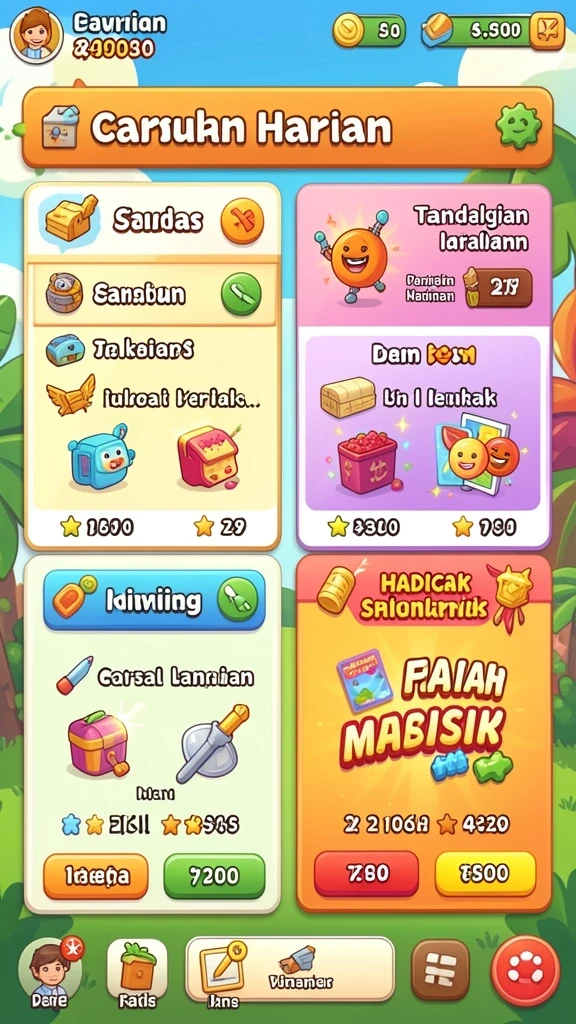Image resolution: width=576 pixels, height=1024 pixels.
Task: Open the brown grid menu button
Action: tap(441, 970)
